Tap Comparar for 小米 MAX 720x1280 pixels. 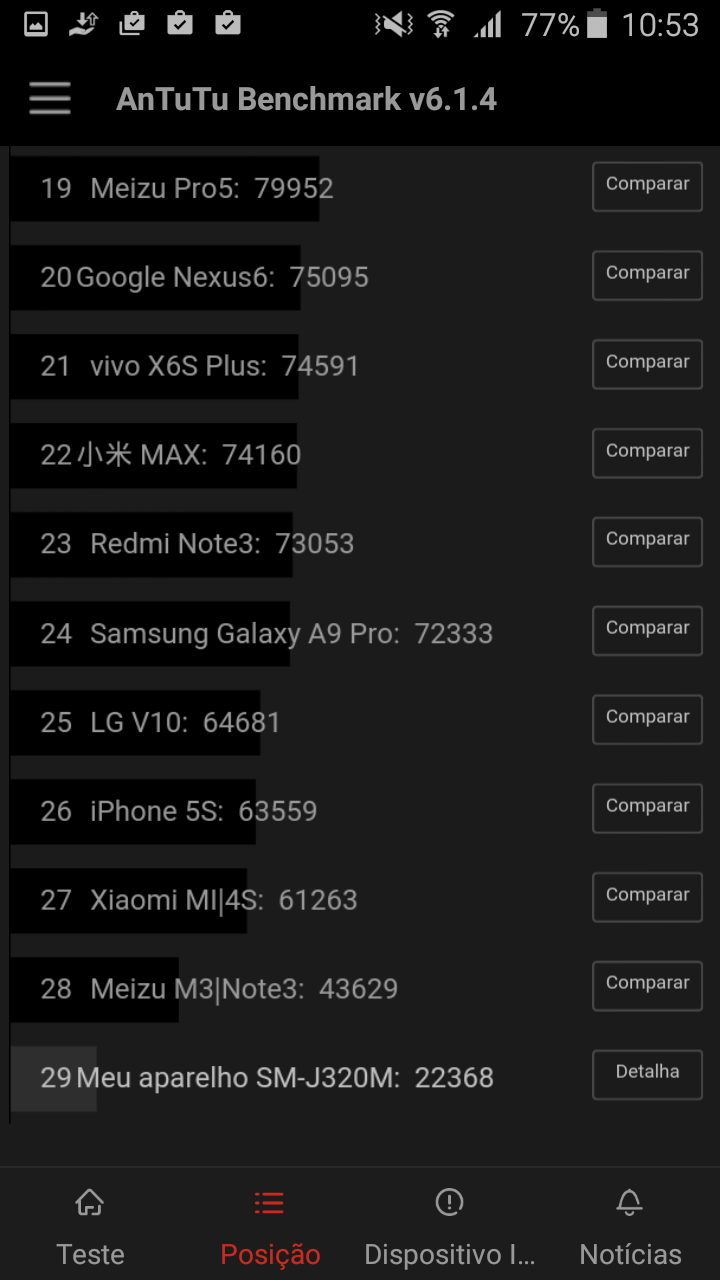pyautogui.click(x=647, y=453)
